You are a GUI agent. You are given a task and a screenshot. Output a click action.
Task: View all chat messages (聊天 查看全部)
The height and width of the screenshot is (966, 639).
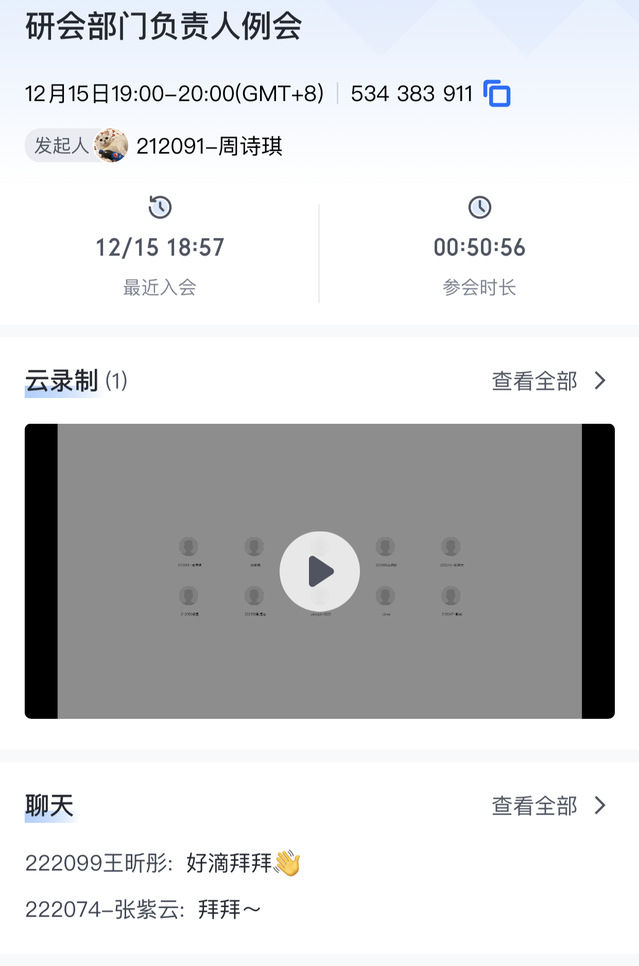pos(548,806)
